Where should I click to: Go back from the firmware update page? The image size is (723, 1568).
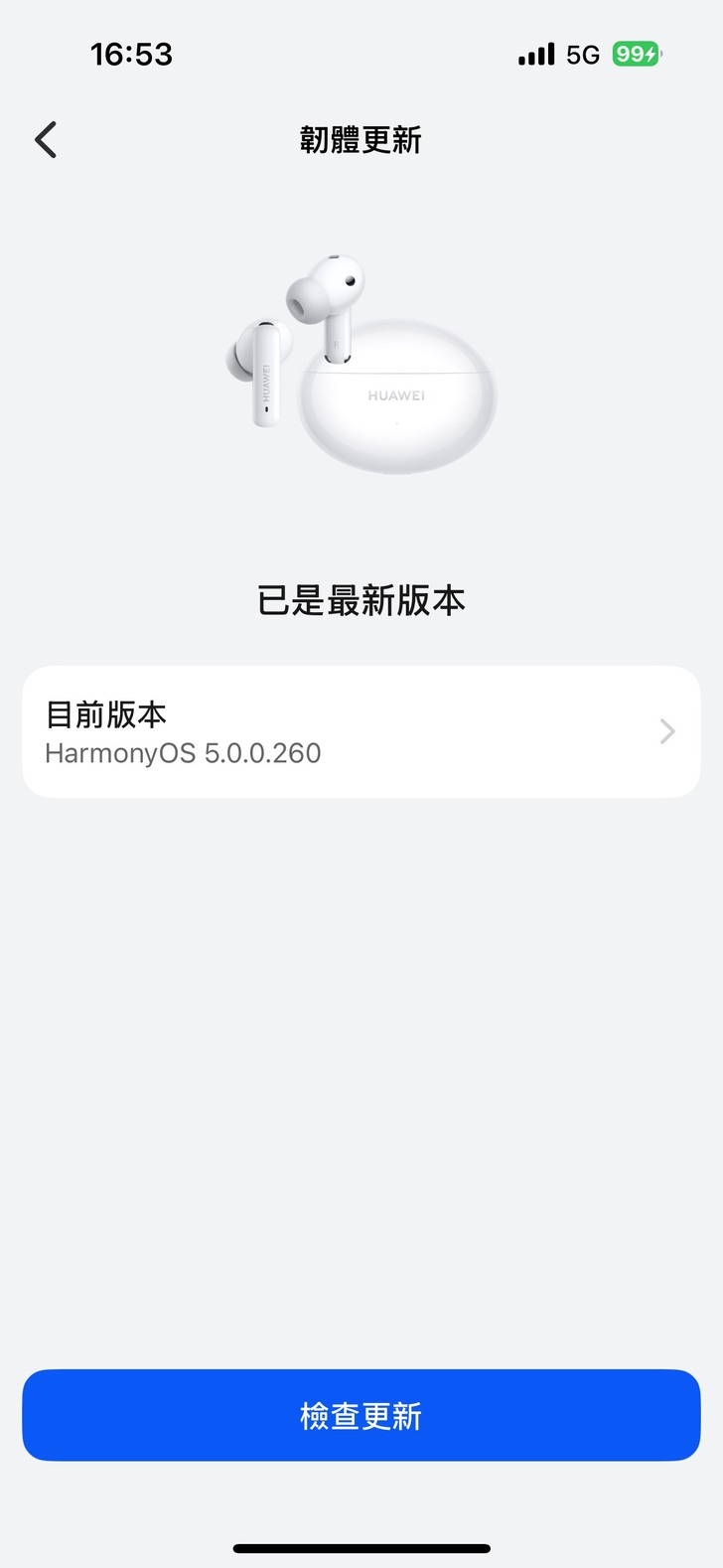tap(46, 140)
